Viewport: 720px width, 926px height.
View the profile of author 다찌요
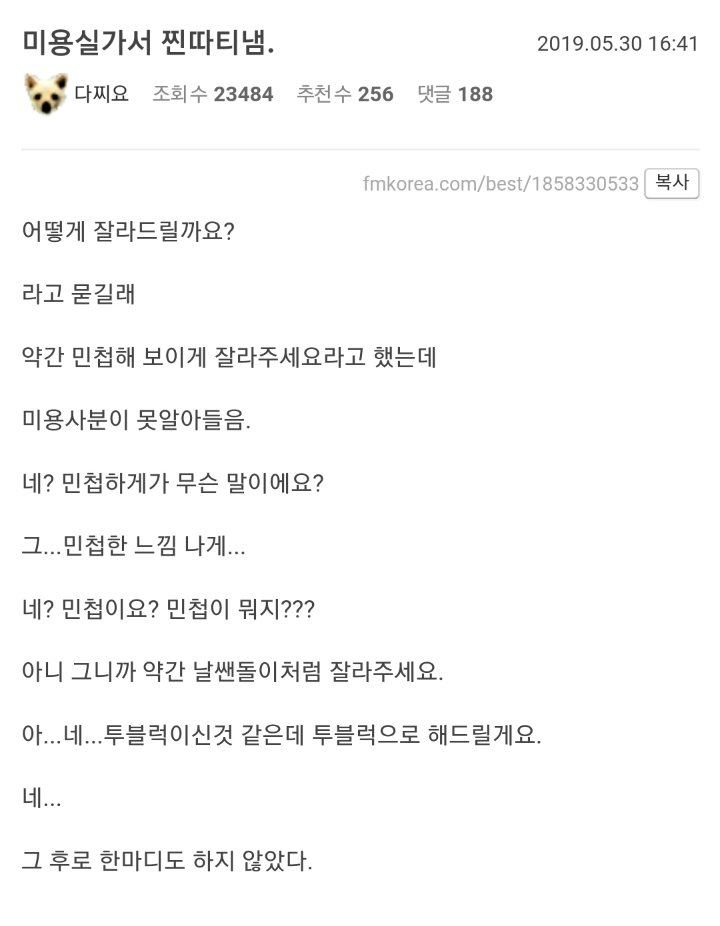101,95
